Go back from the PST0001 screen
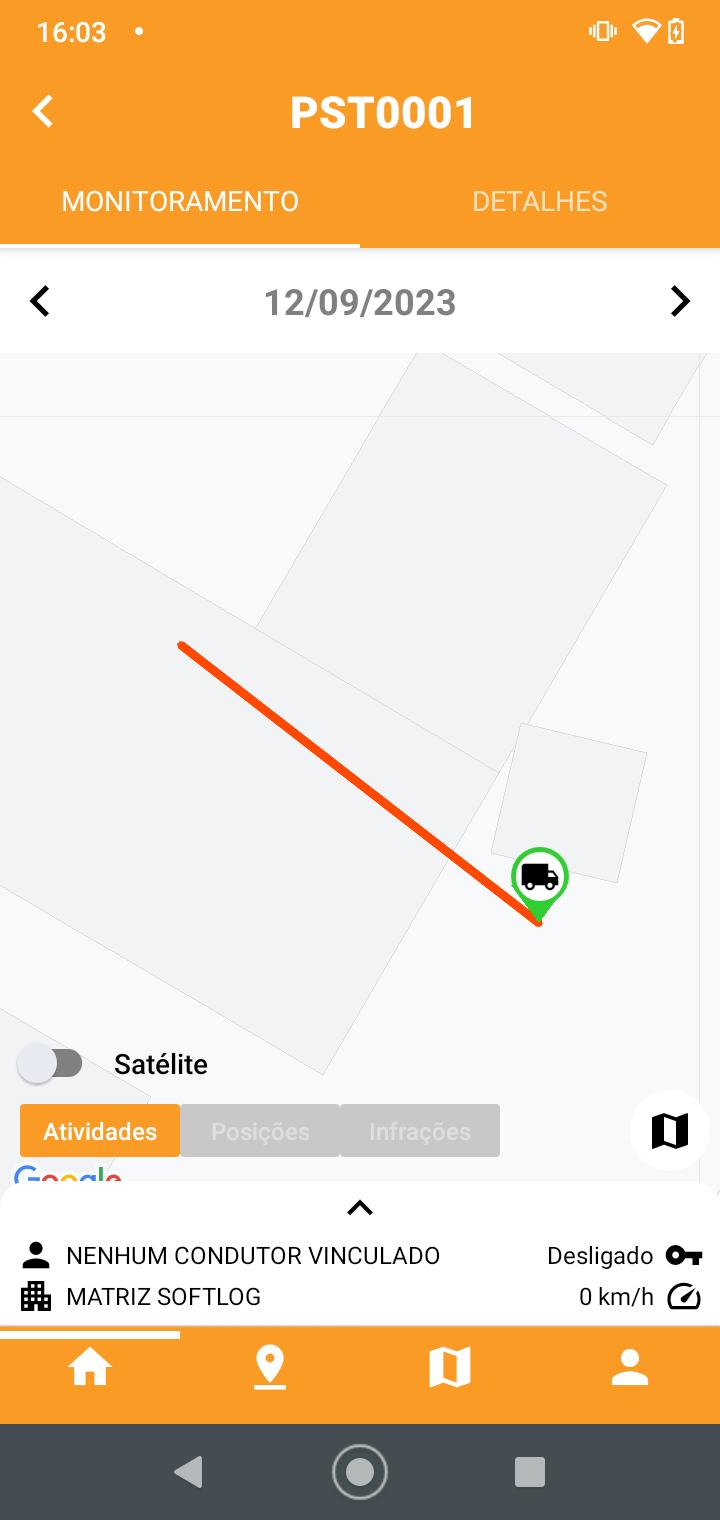 [42, 111]
